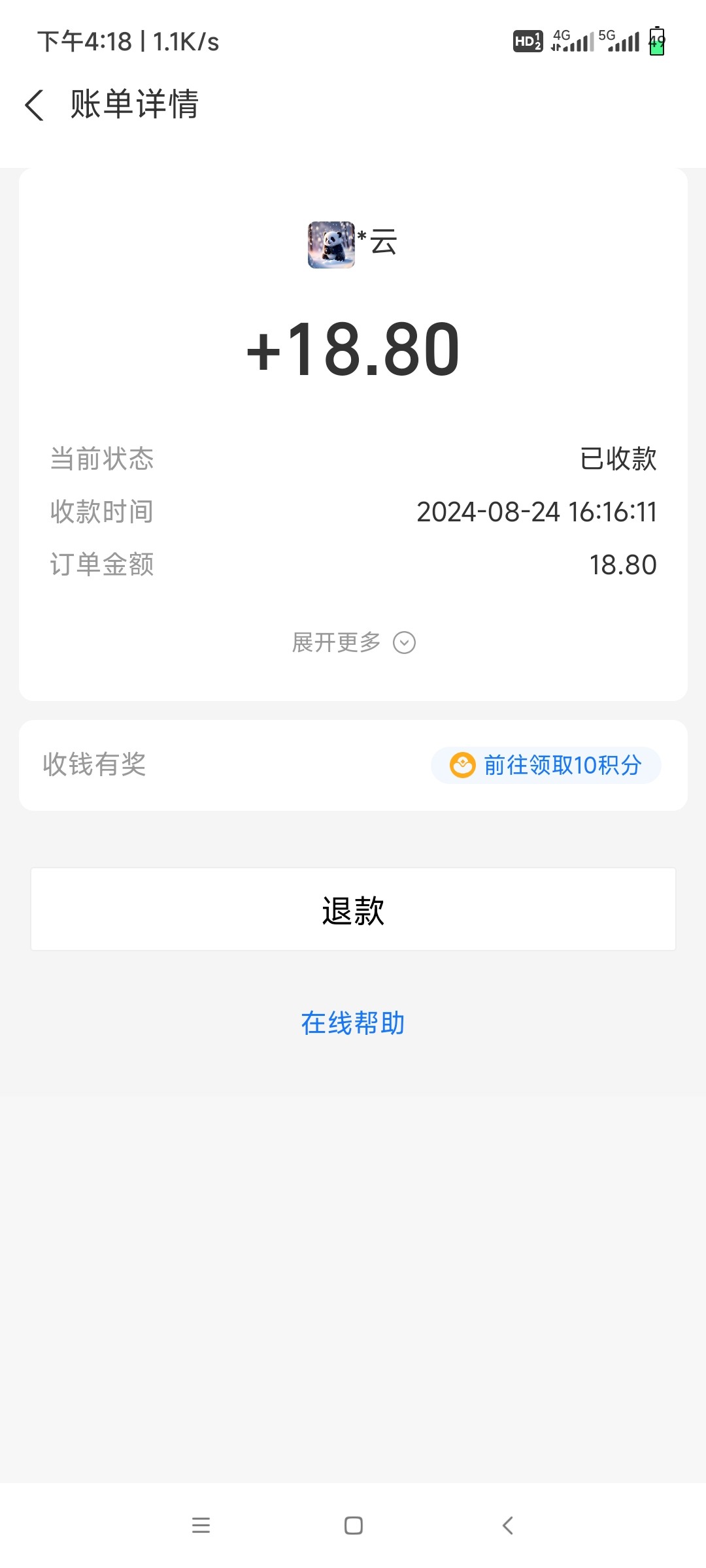Open the 在线帮助 online help link

pos(353,1023)
